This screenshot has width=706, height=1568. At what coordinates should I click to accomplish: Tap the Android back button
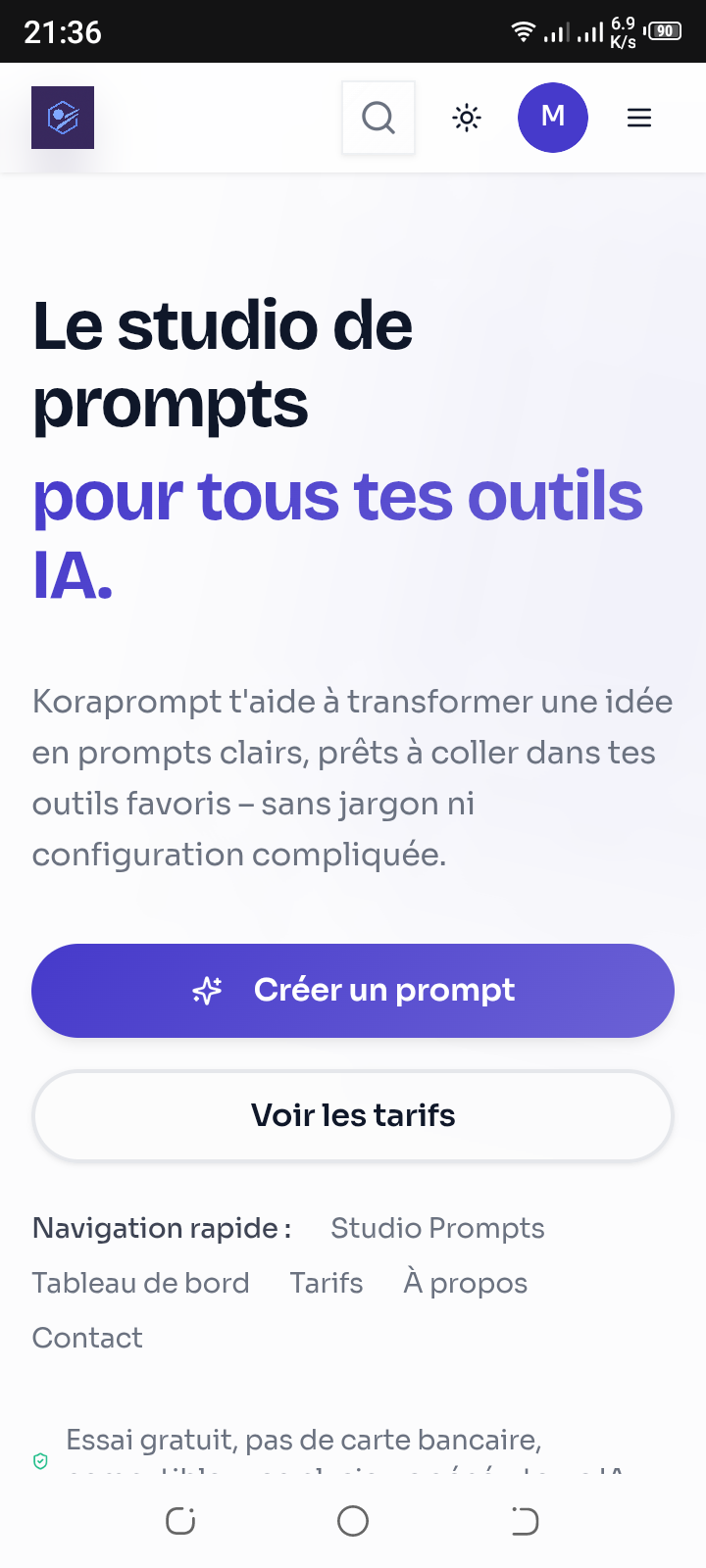tap(526, 1521)
